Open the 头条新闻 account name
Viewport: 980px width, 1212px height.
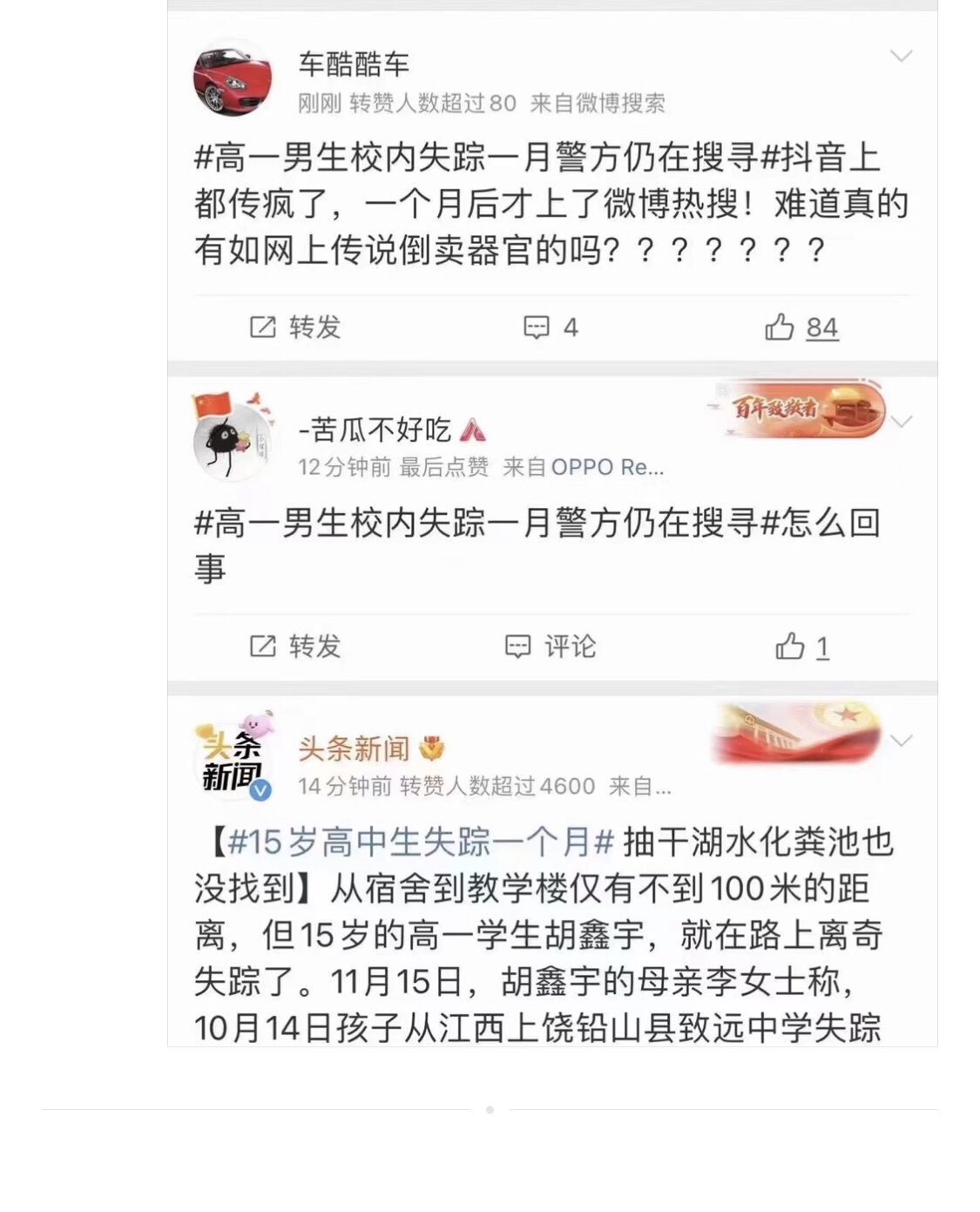click(x=354, y=748)
